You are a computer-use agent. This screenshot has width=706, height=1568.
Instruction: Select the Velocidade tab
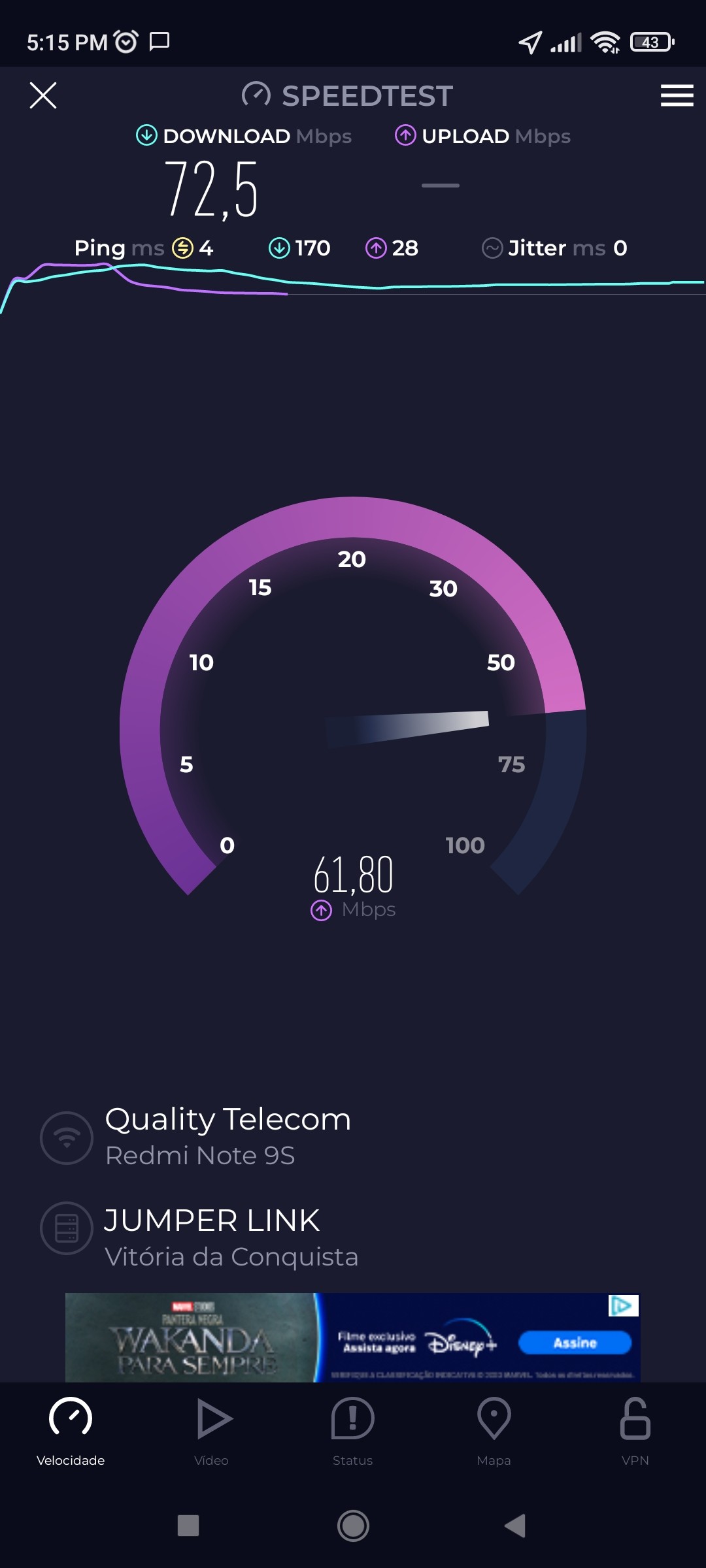pyautogui.click(x=71, y=1431)
